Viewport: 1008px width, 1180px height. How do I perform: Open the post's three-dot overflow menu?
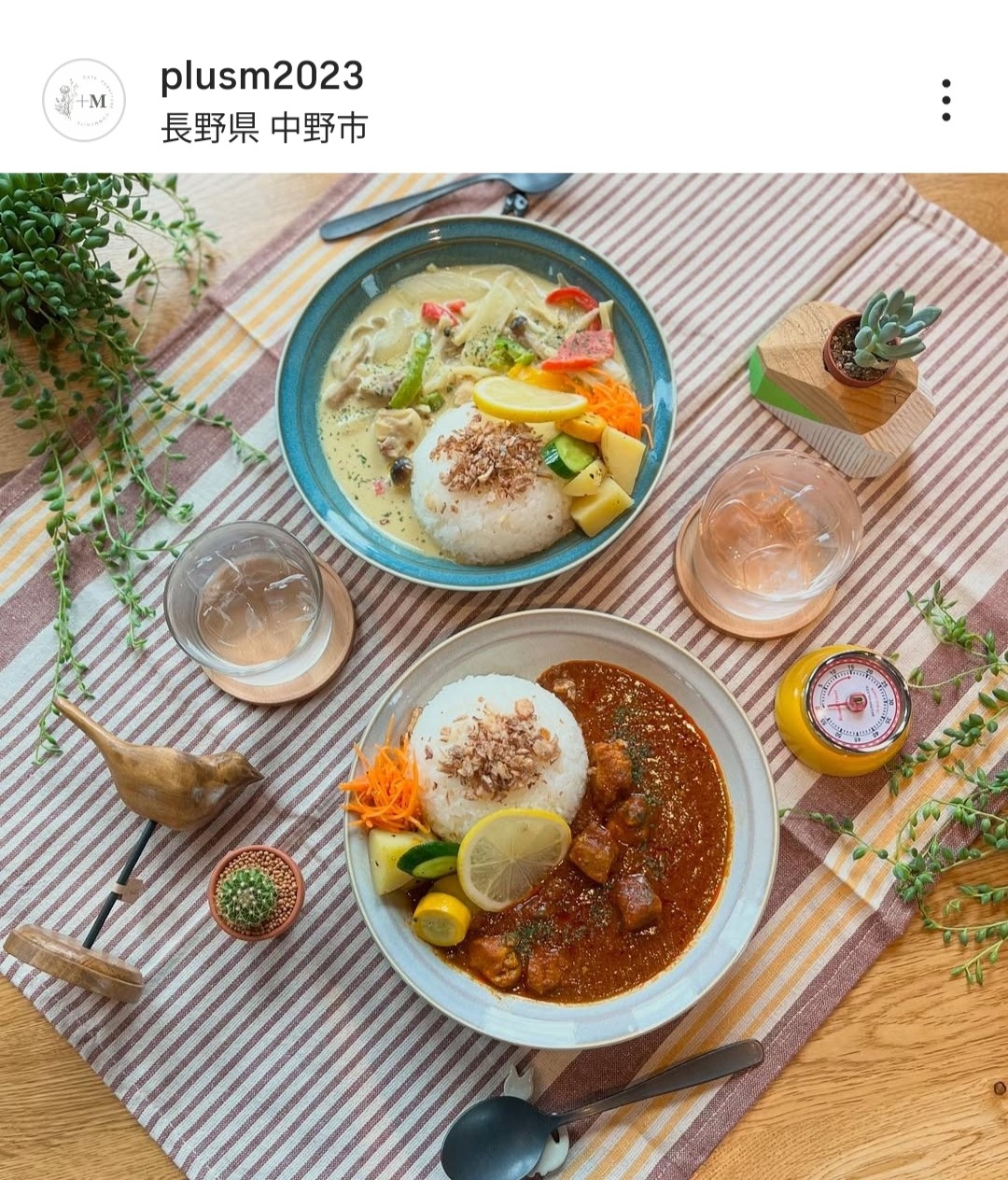click(945, 100)
